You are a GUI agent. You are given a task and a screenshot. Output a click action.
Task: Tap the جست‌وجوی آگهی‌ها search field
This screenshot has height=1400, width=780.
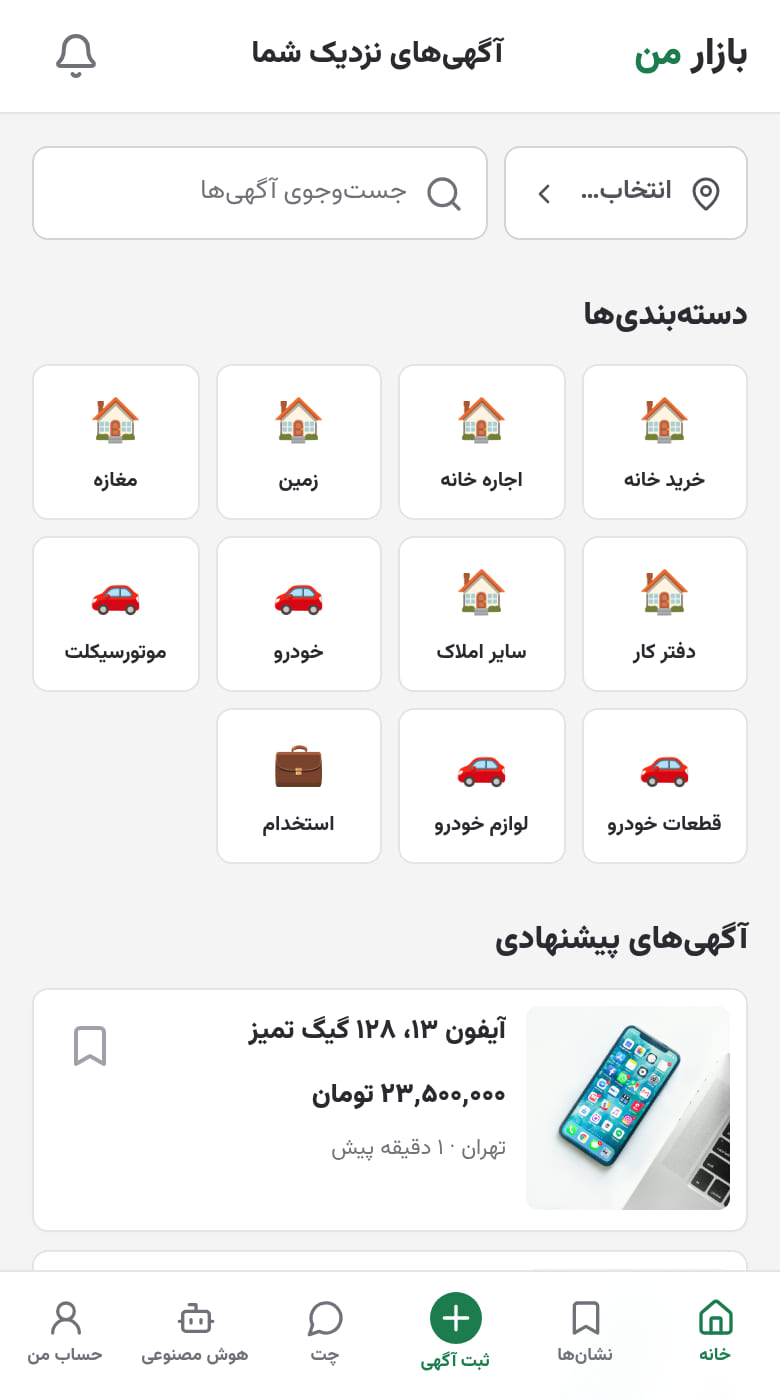click(260, 193)
